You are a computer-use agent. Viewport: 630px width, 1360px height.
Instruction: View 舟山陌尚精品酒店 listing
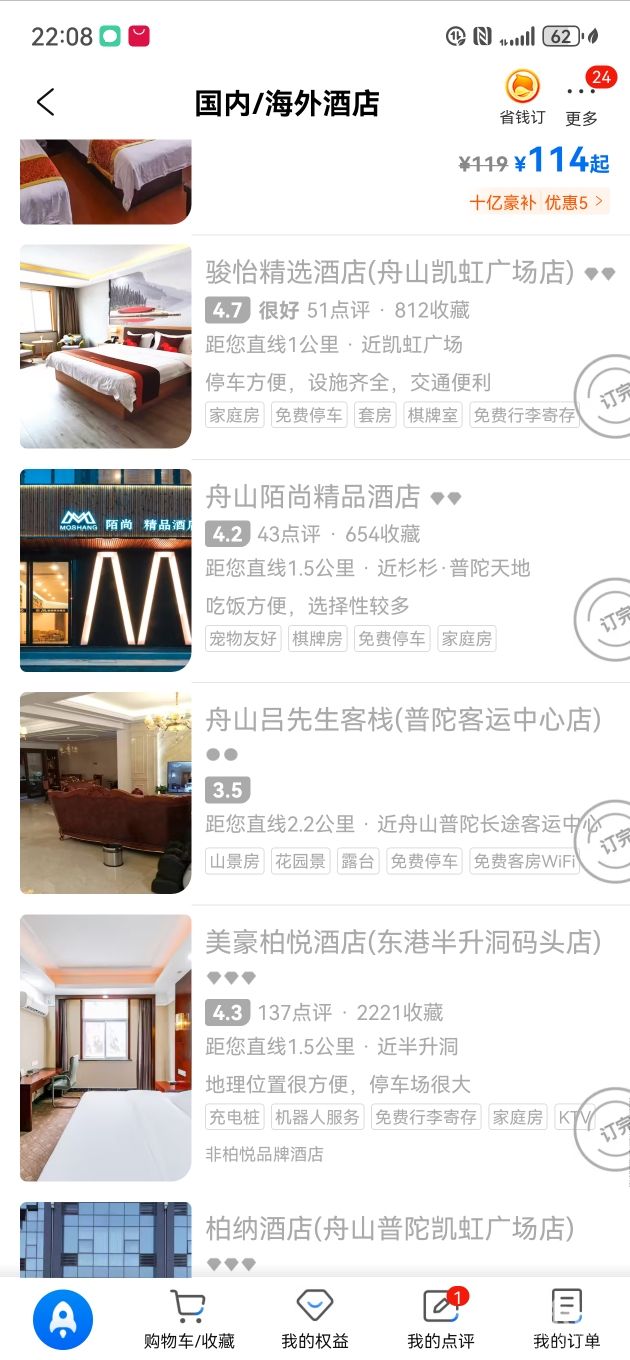[313, 496]
